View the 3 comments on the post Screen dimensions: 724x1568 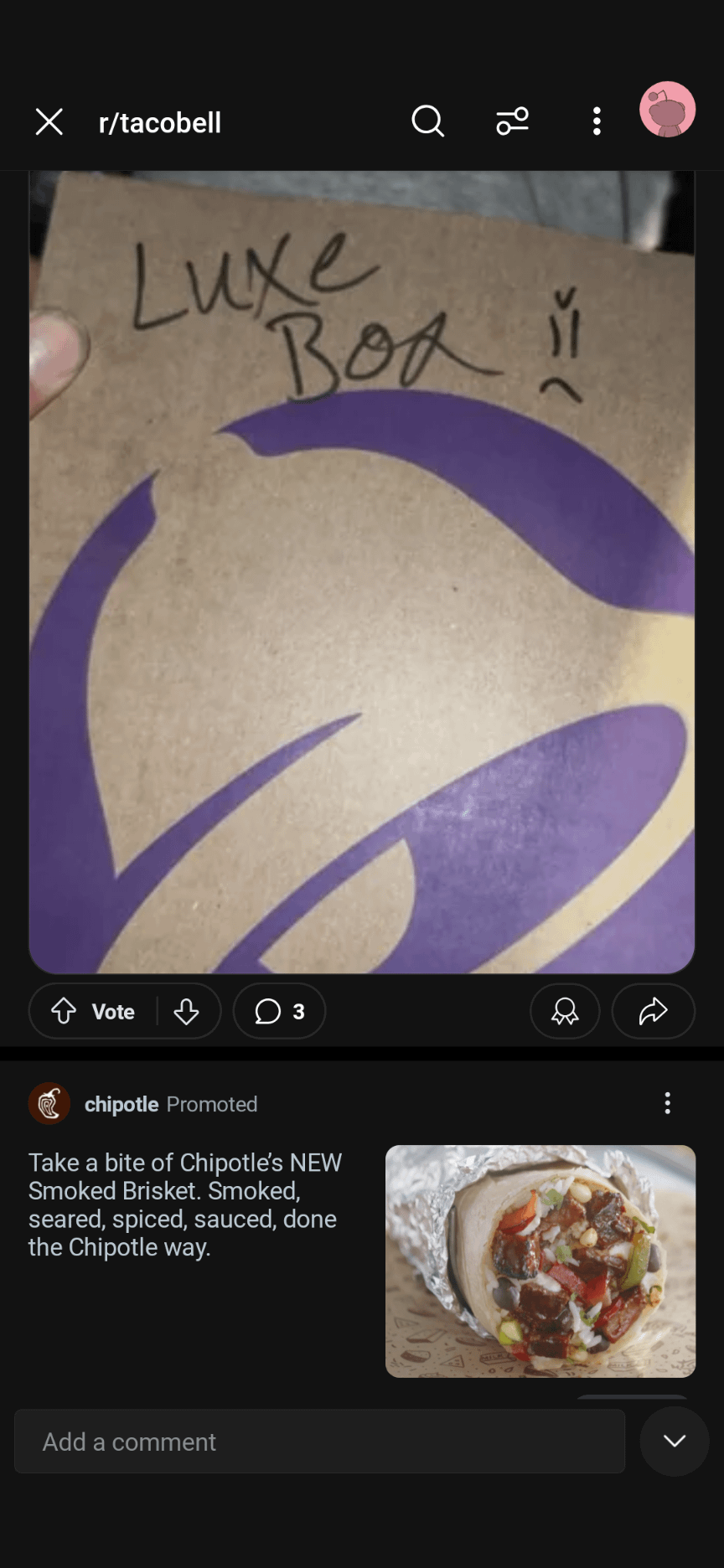279,1011
